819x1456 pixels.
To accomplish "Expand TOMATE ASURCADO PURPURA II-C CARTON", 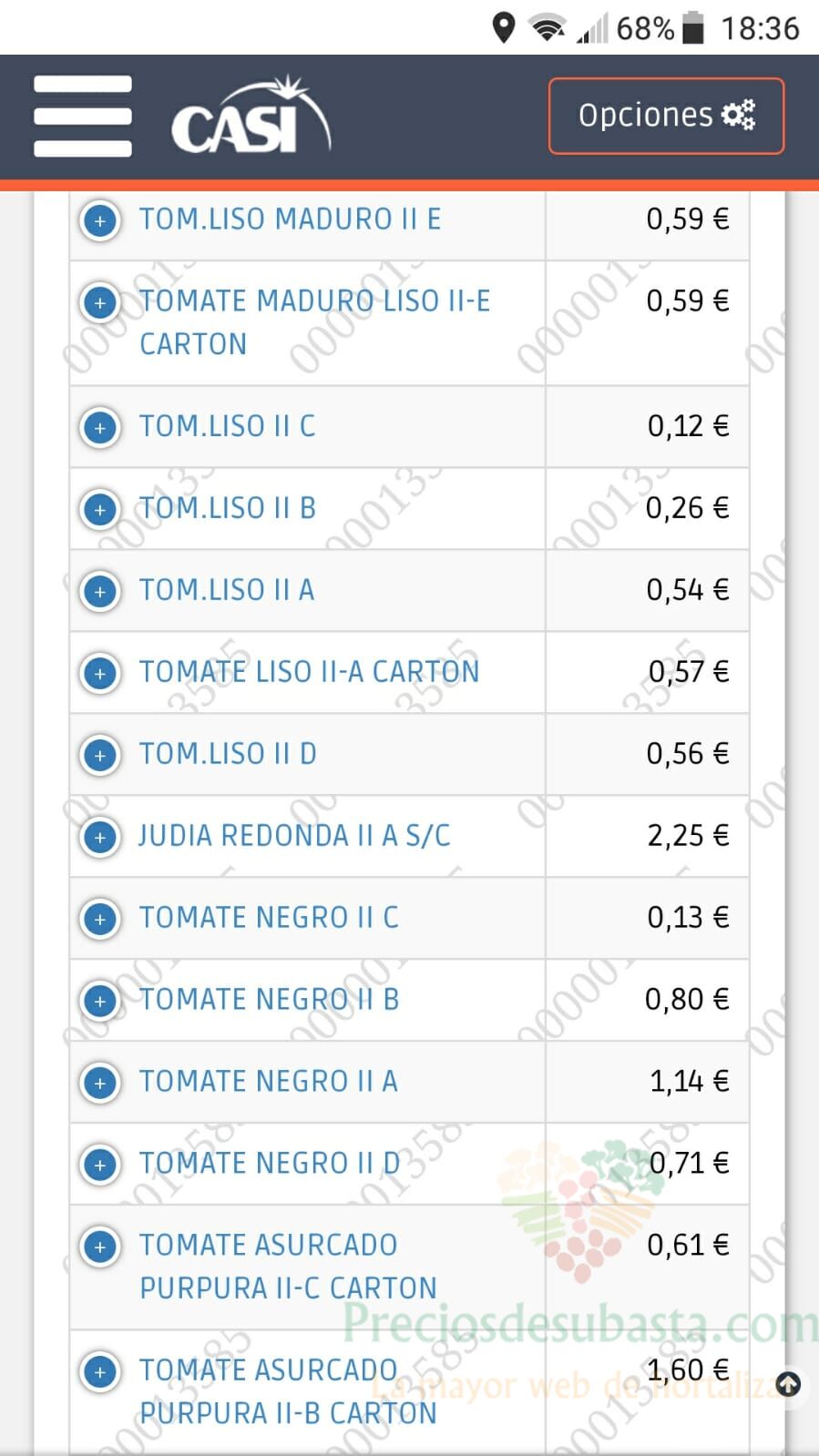I will [100, 1247].
